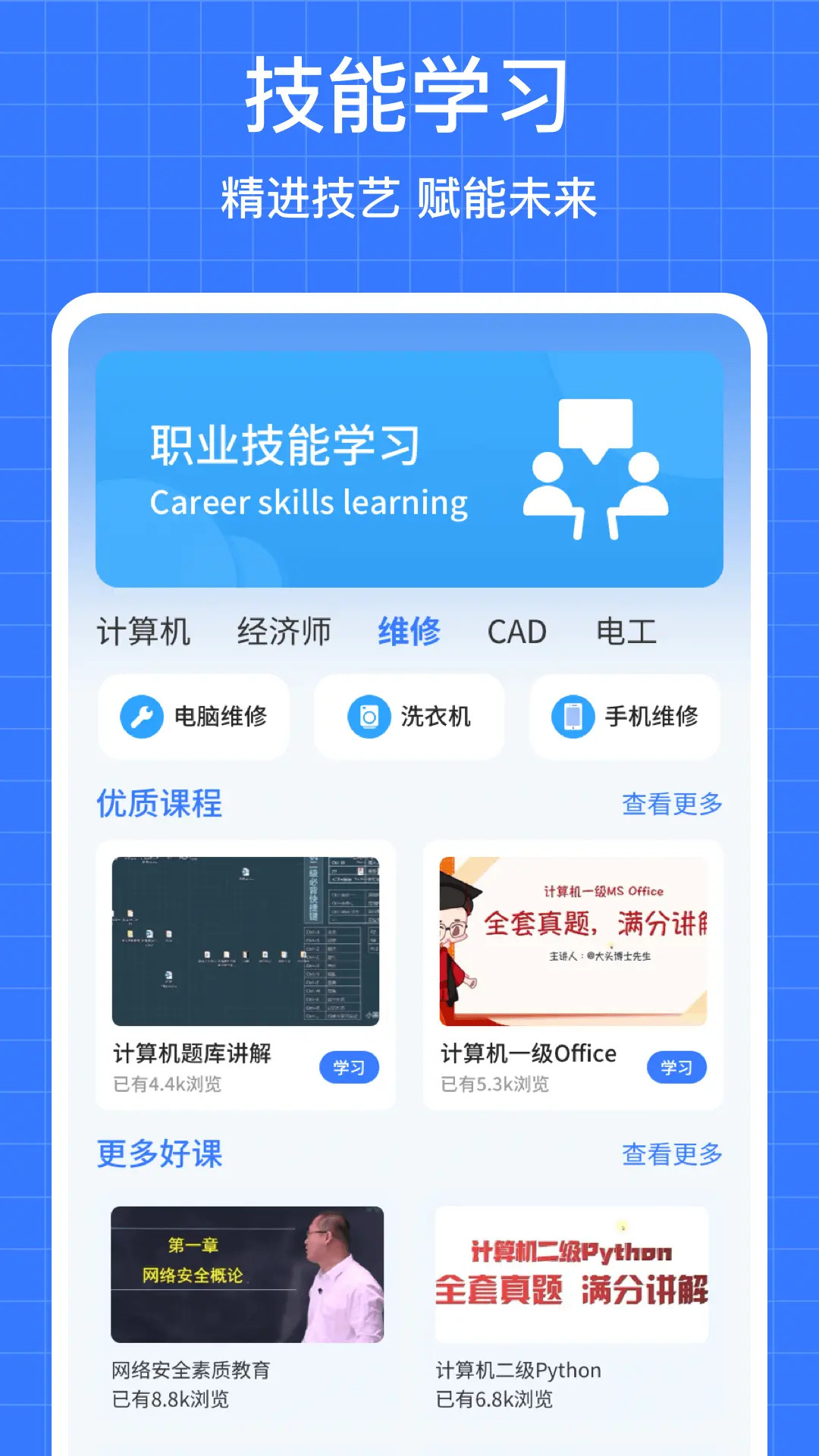819x1456 pixels.
Task: Select the 经济师 category
Action: click(x=286, y=631)
